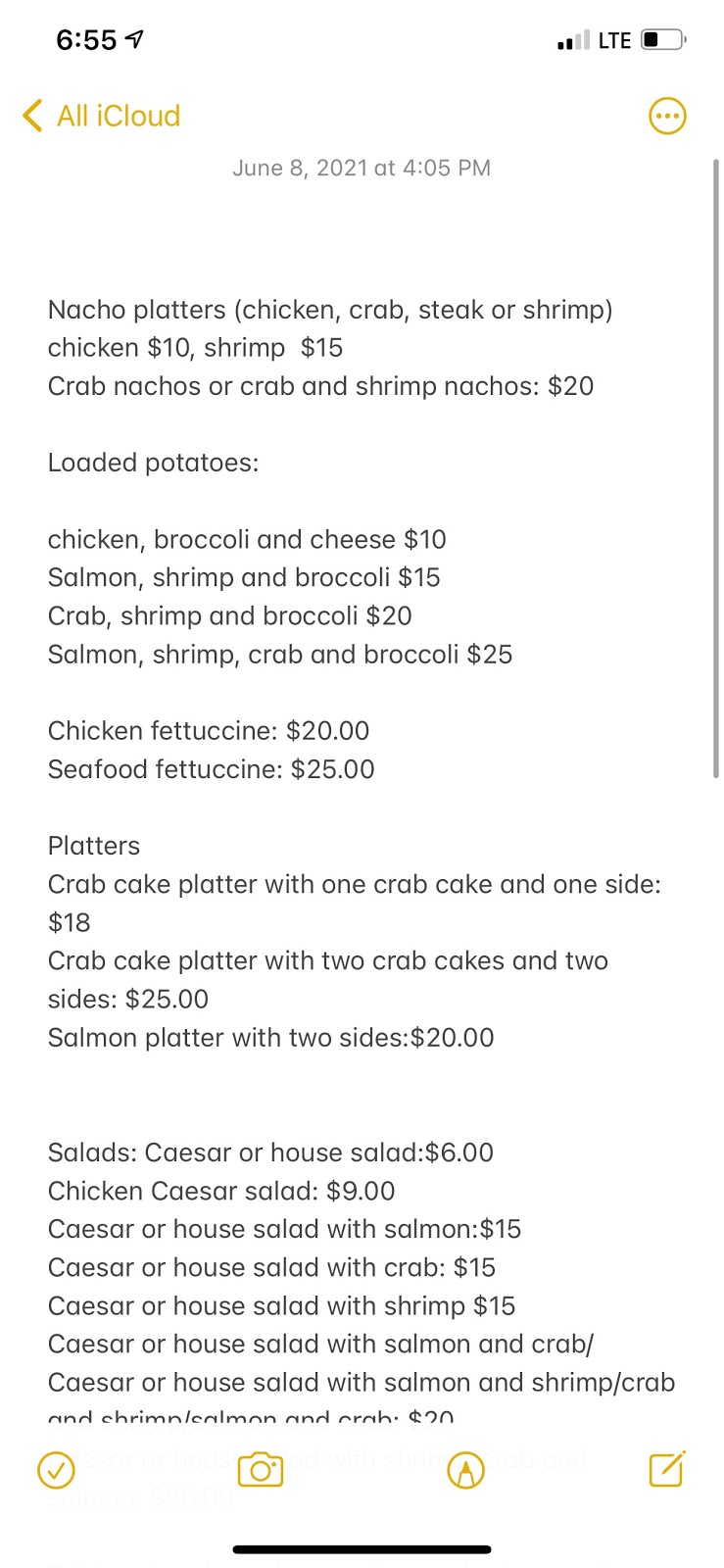Tap the ellipsis to expand note actions
Screen dimensions: 724x1568
666,116
